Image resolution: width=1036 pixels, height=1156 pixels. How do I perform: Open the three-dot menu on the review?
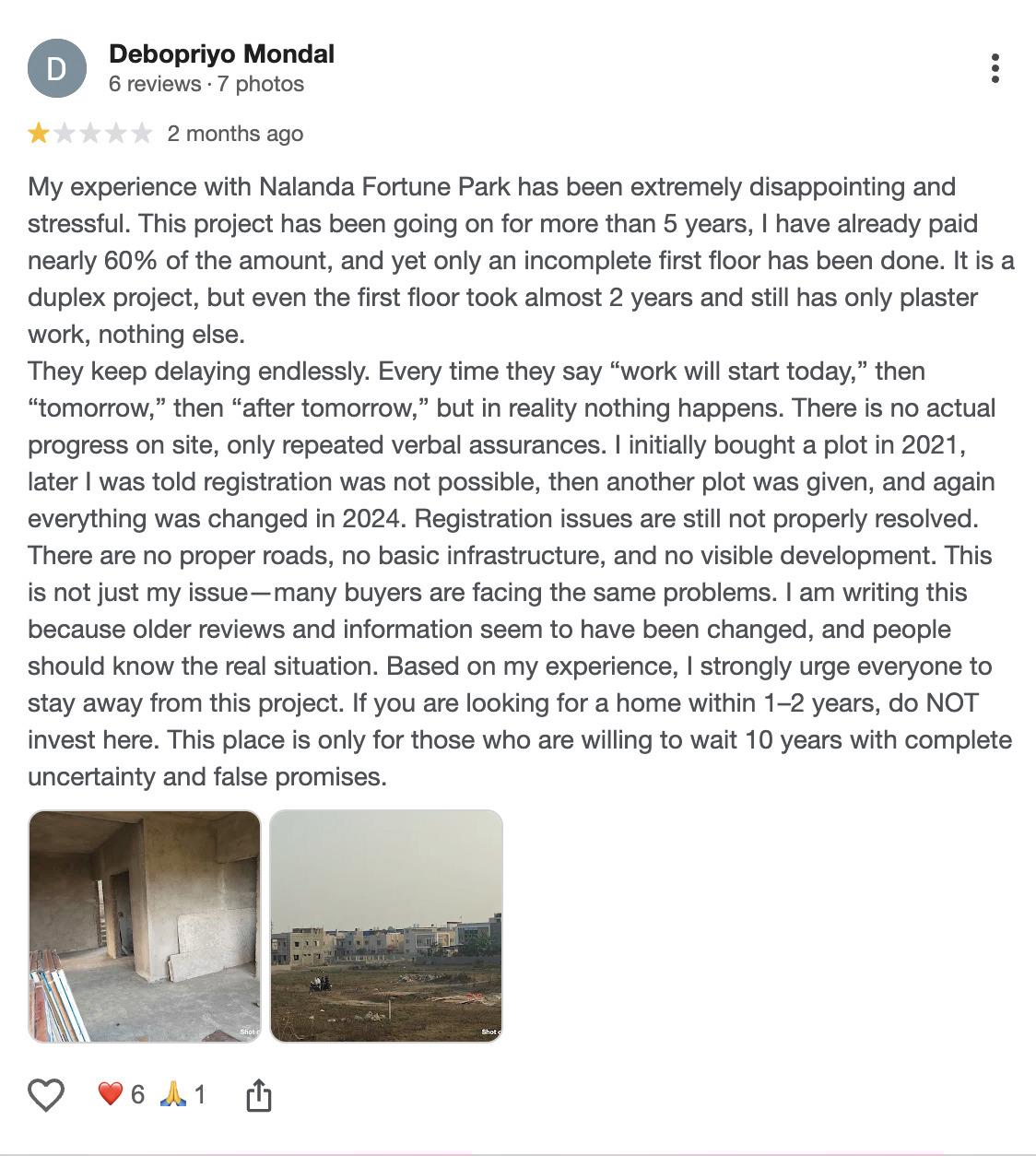[x=995, y=68]
